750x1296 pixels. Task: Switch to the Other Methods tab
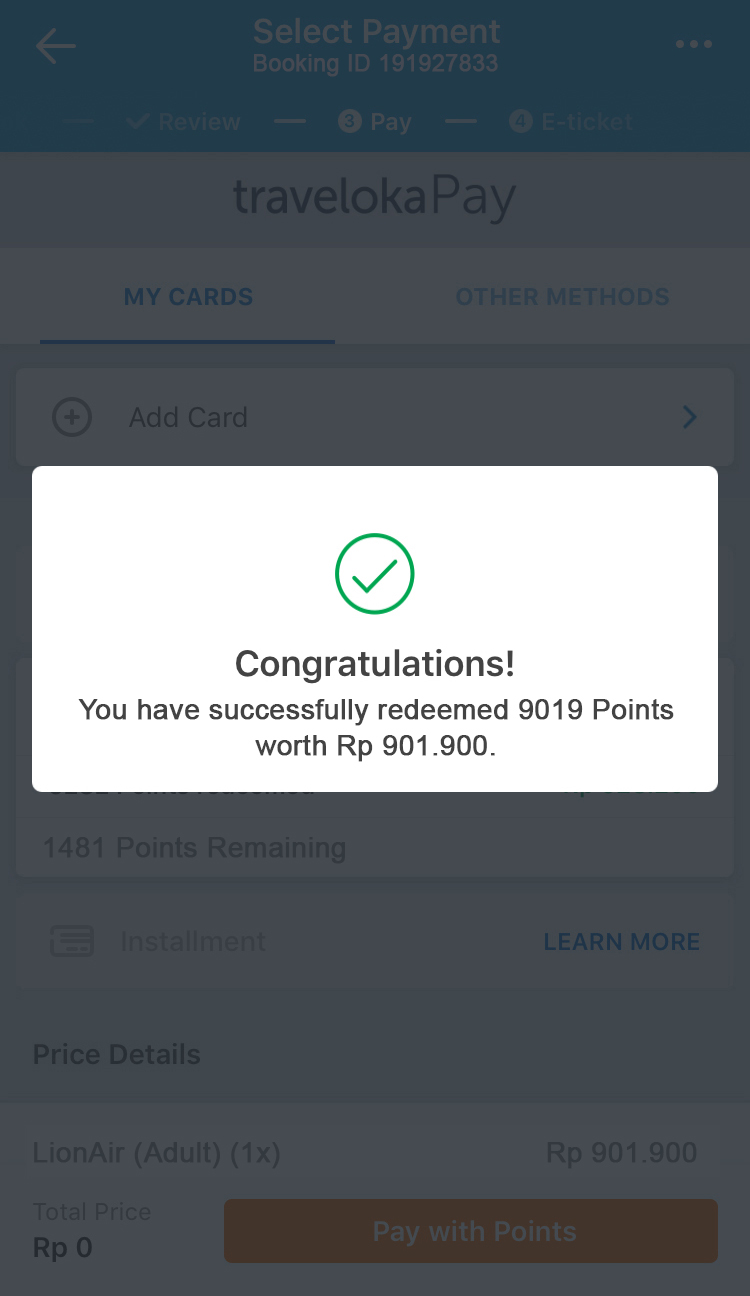coord(562,297)
